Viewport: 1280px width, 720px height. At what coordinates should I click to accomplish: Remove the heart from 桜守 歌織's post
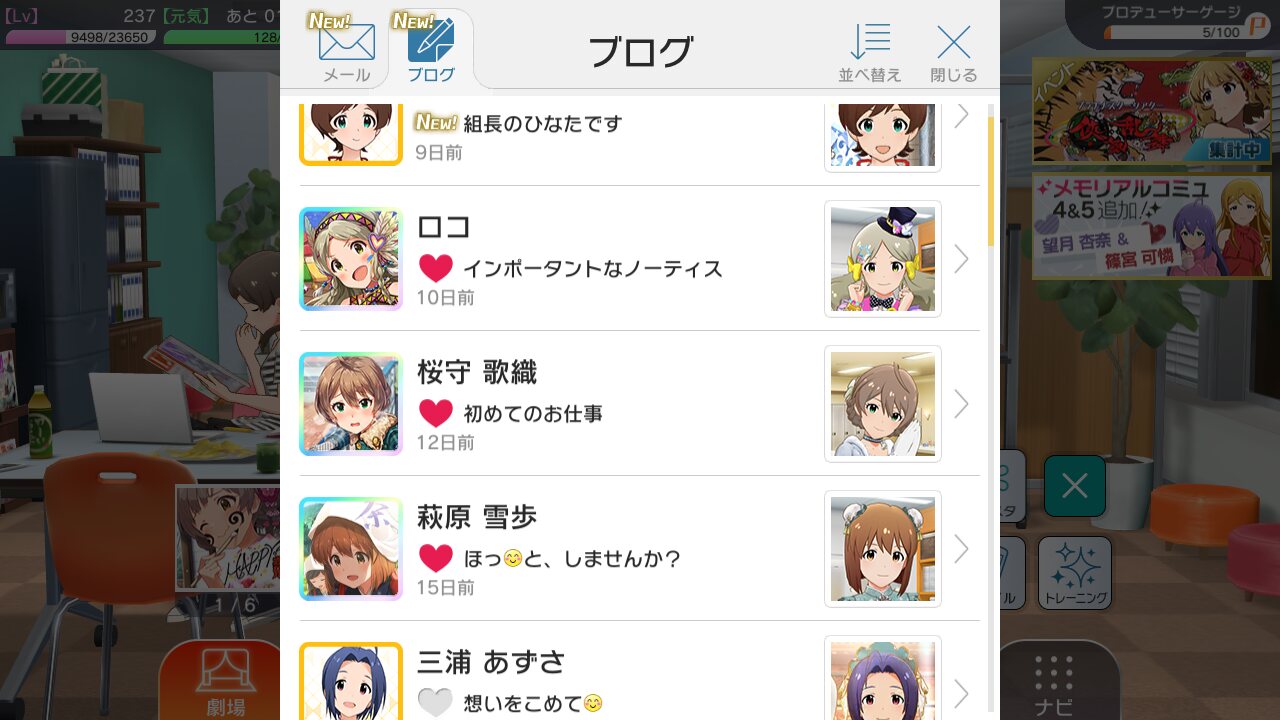(x=436, y=413)
